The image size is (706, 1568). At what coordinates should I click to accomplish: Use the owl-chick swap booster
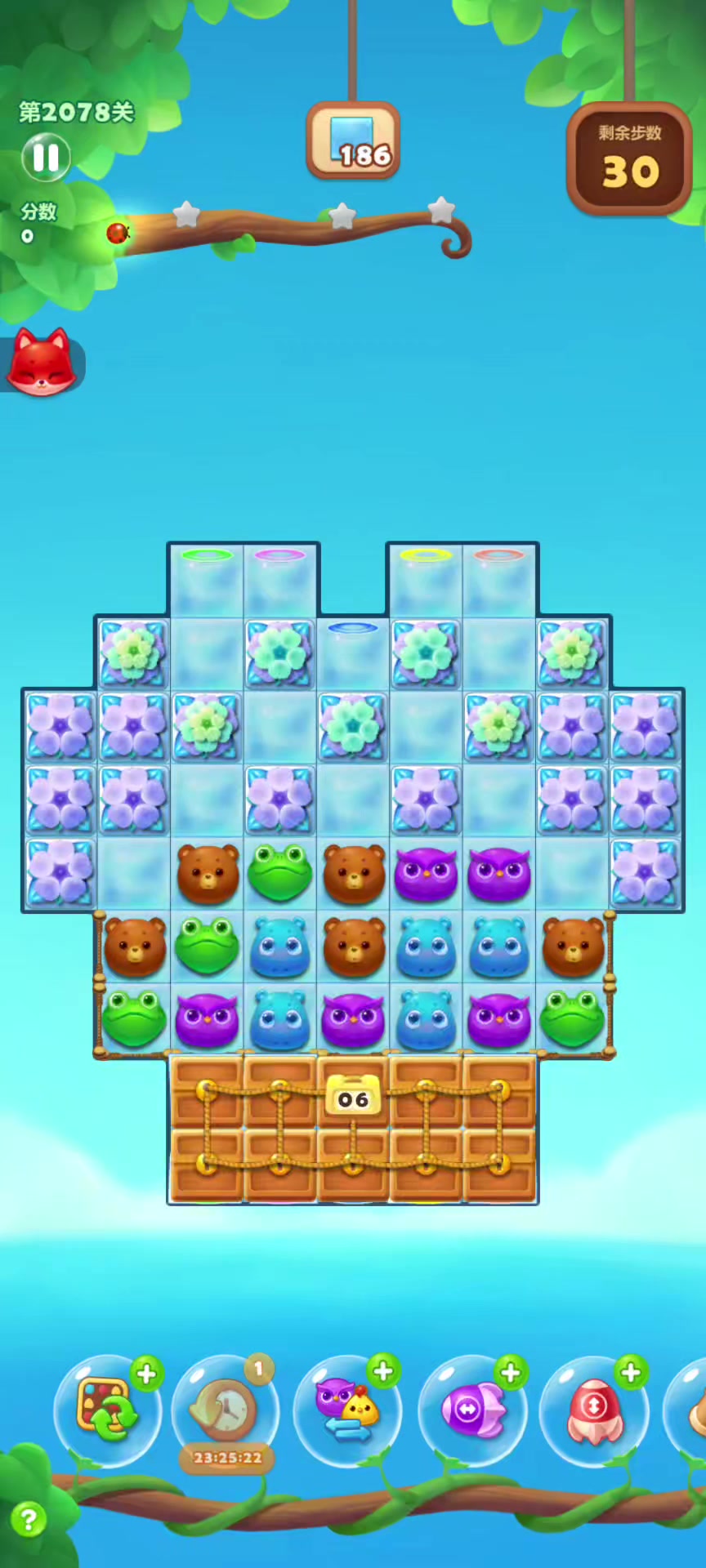347,1409
